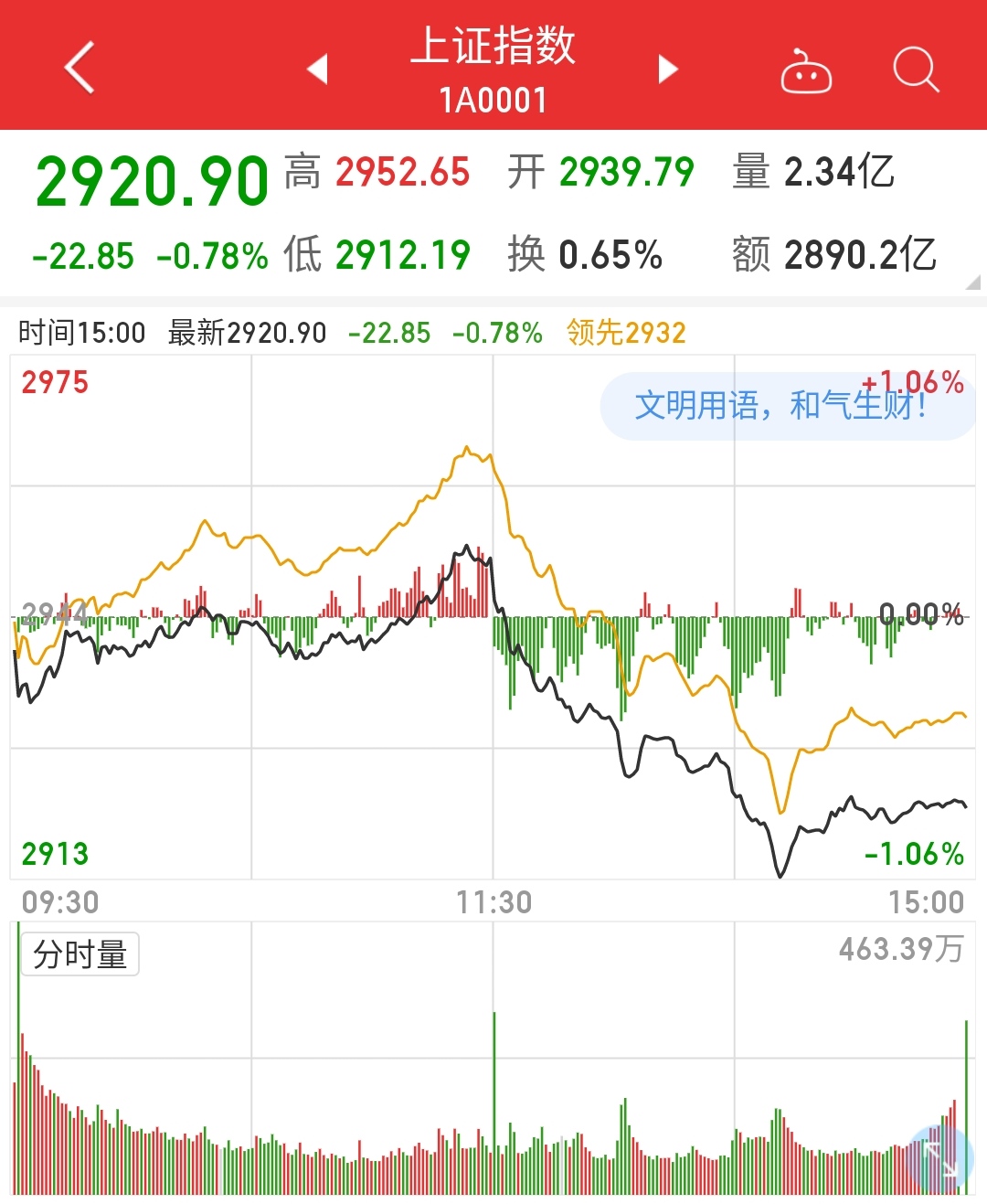Open the 分时量 indicator selector

80,954
